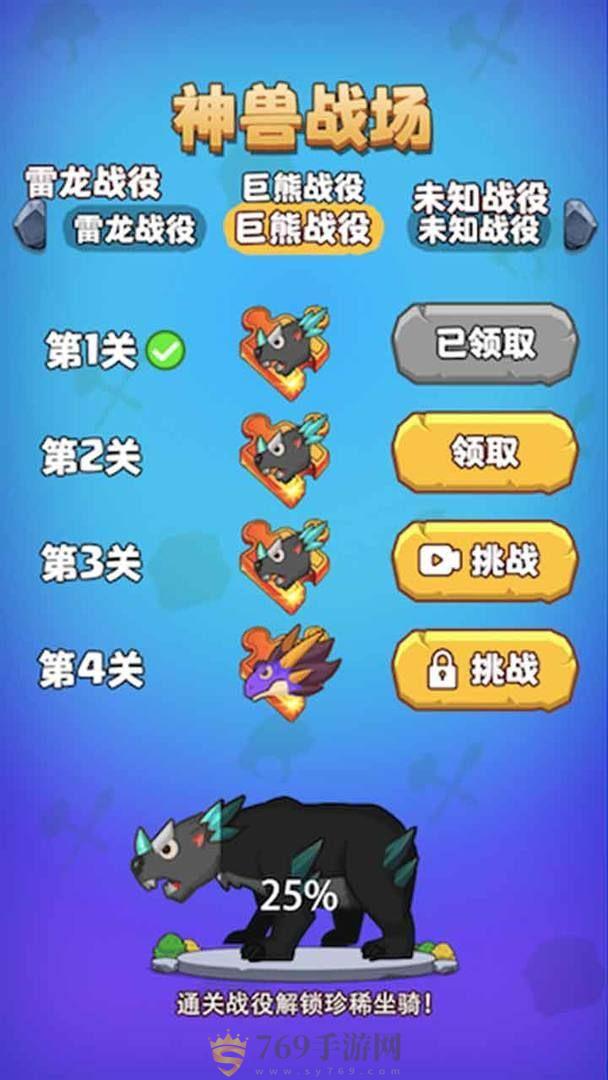The width and height of the screenshot is (608, 1080).
Task: Switch to the 未知战役 campaign tab
Action: [480, 227]
